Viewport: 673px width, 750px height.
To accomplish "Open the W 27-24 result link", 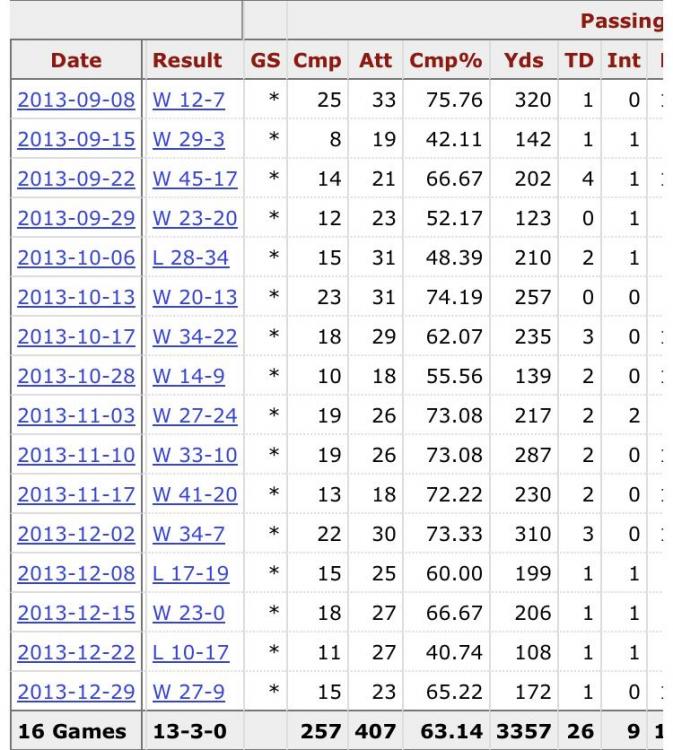I will [x=194, y=415].
